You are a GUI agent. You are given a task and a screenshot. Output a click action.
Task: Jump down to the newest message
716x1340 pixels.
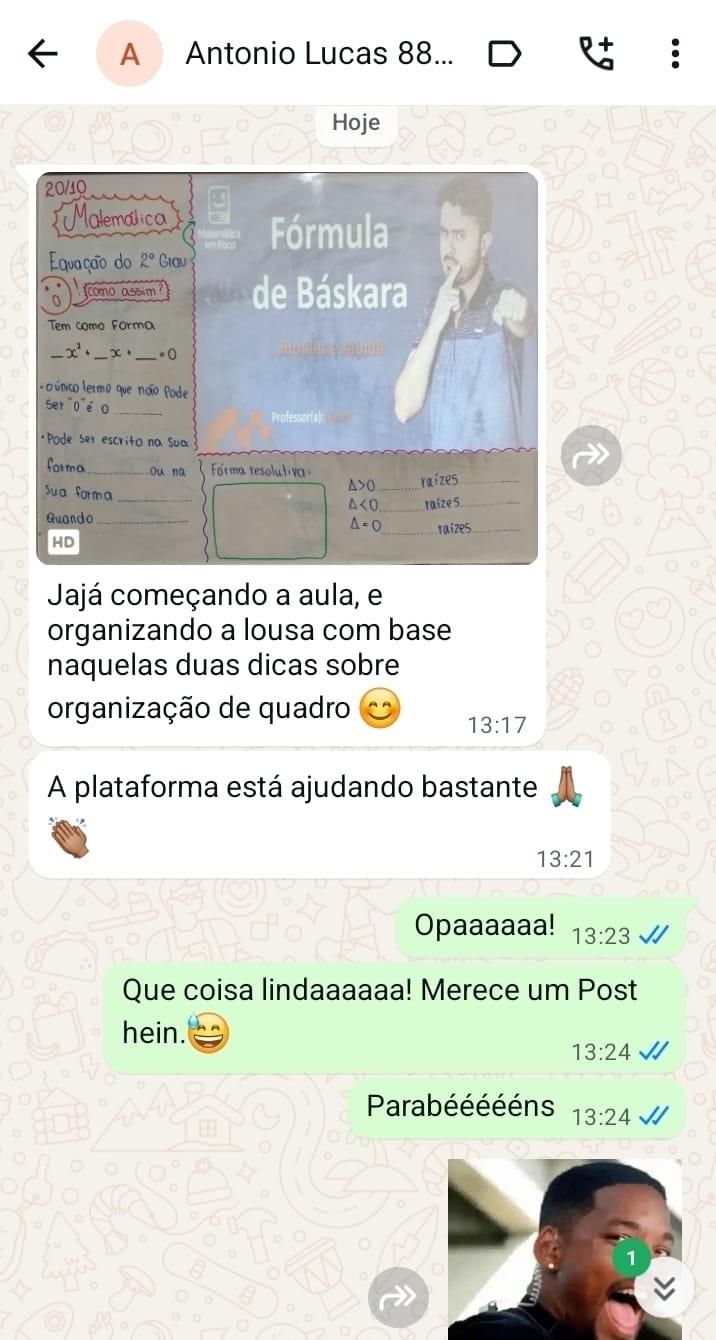664,1289
